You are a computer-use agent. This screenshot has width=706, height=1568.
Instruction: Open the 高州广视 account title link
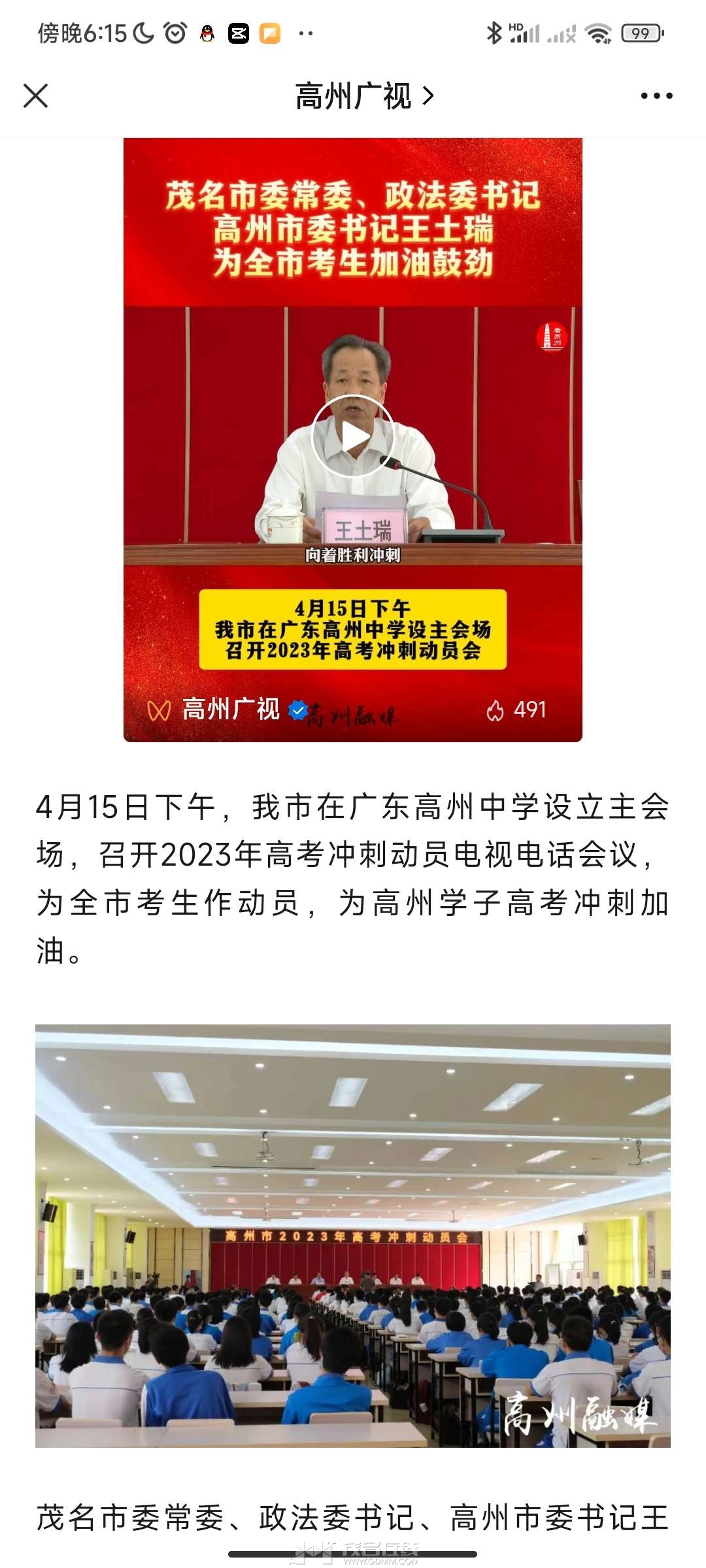coord(364,97)
